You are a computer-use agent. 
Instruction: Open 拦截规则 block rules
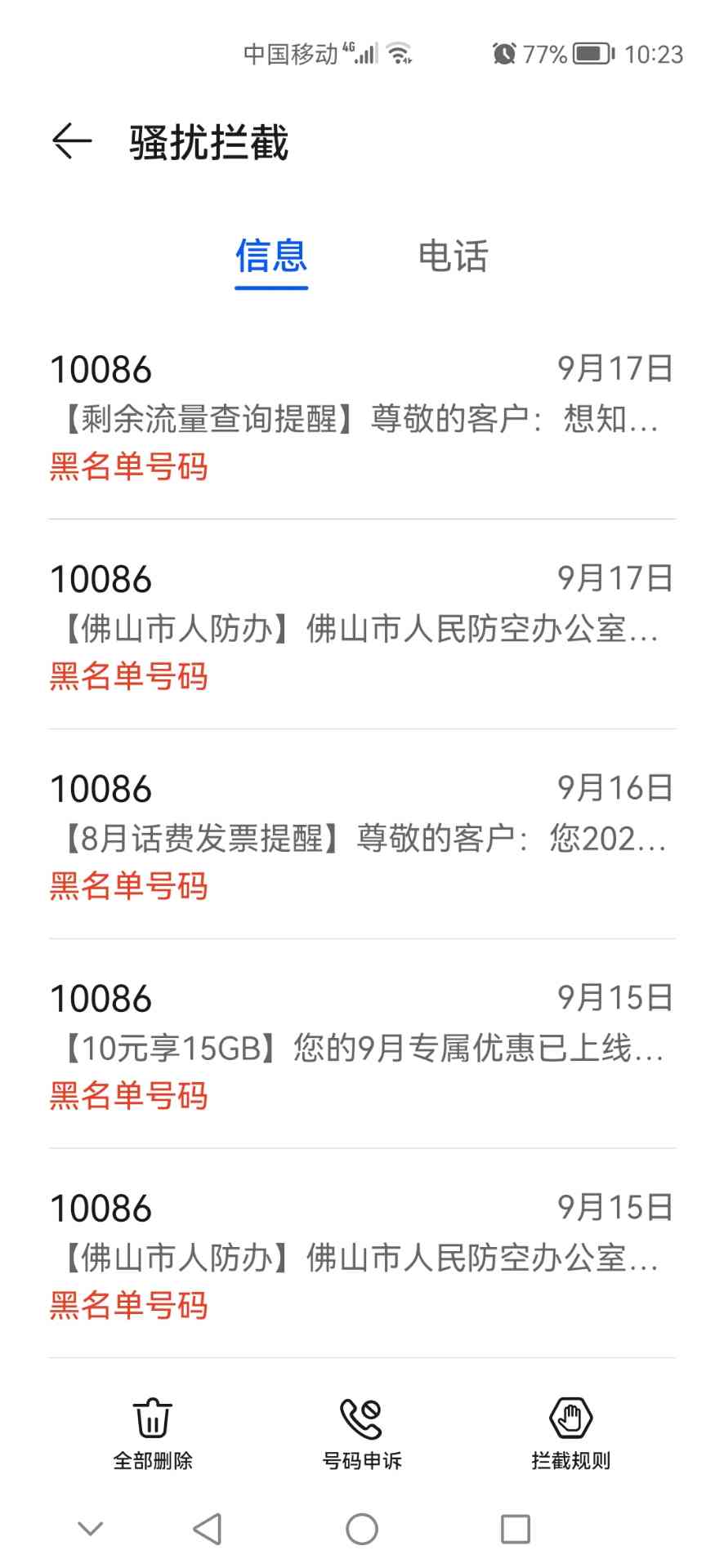click(570, 1434)
